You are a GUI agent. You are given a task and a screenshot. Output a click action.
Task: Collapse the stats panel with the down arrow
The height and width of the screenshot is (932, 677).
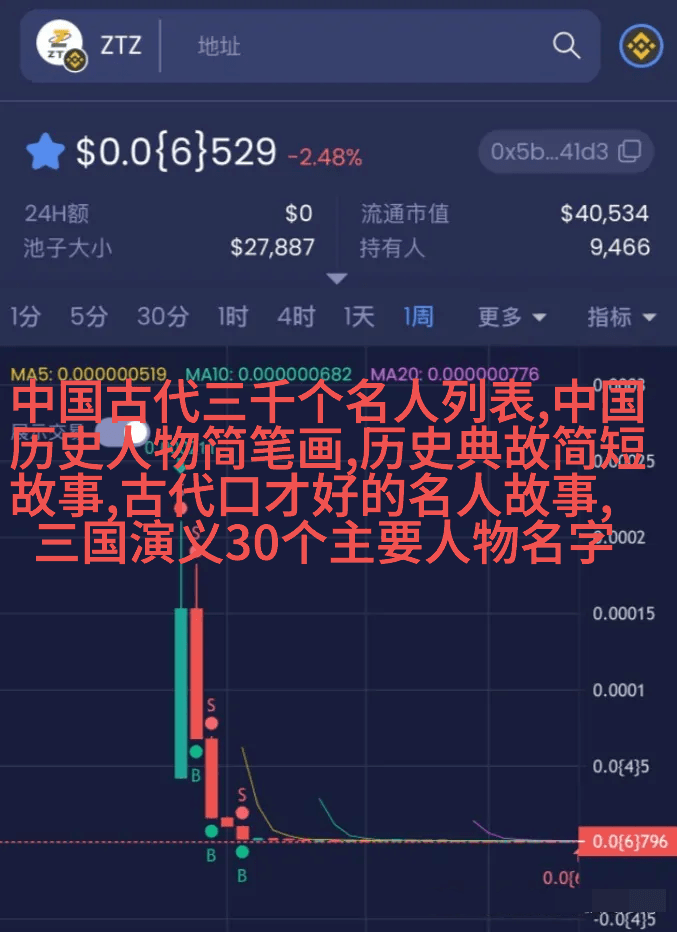[337, 278]
